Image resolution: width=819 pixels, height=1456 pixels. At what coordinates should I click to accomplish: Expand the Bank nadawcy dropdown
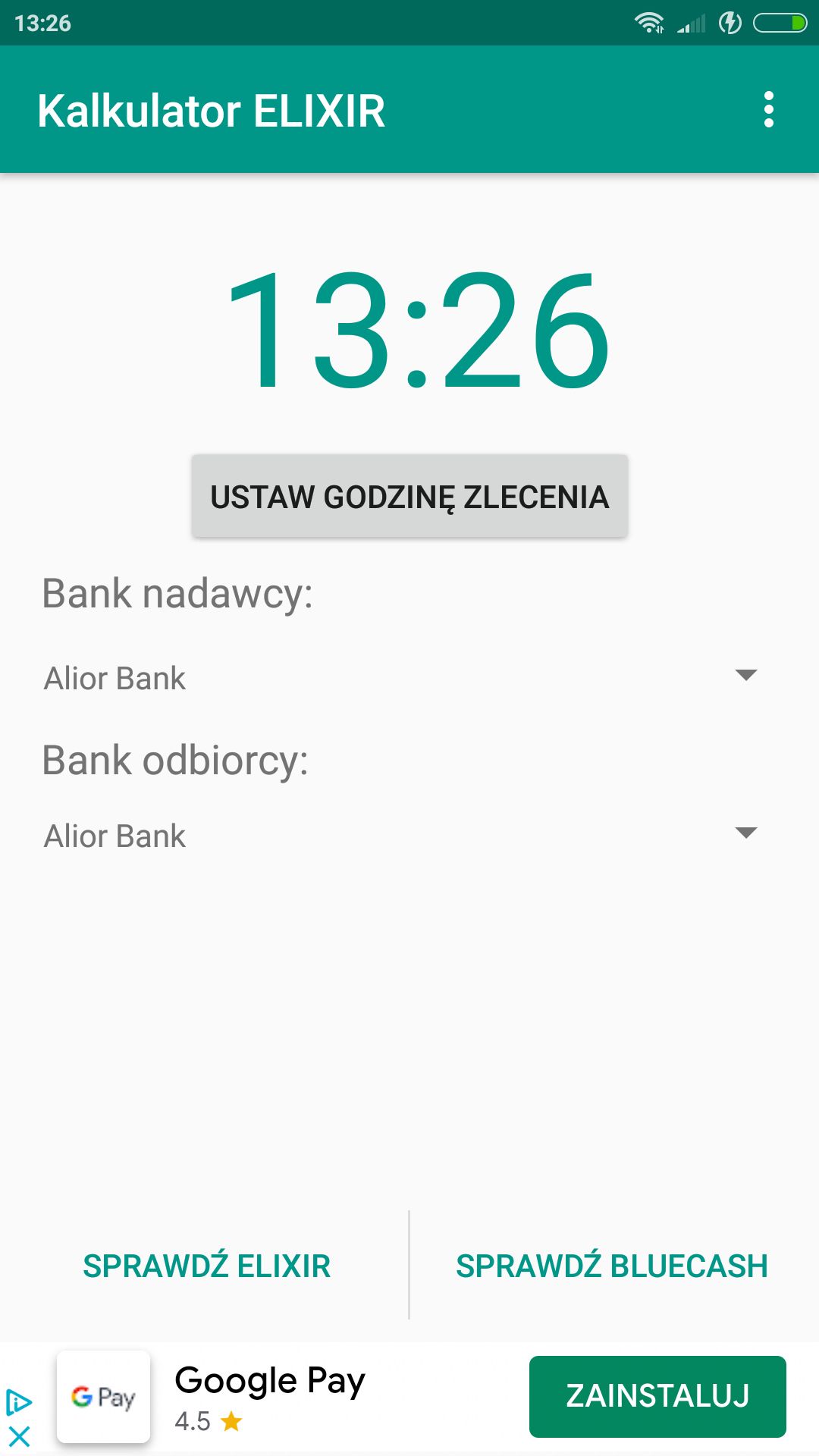coord(401,678)
